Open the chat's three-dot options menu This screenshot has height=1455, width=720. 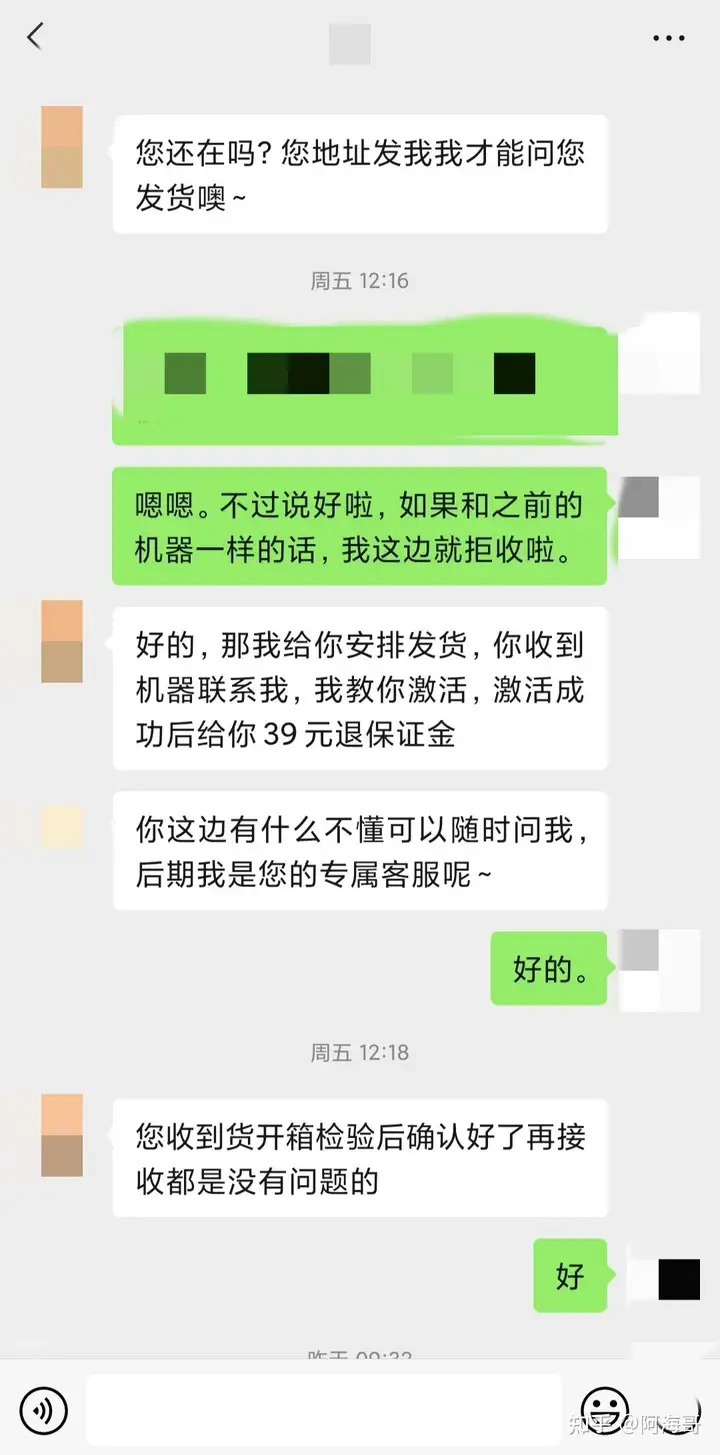pyautogui.click(x=668, y=39)
